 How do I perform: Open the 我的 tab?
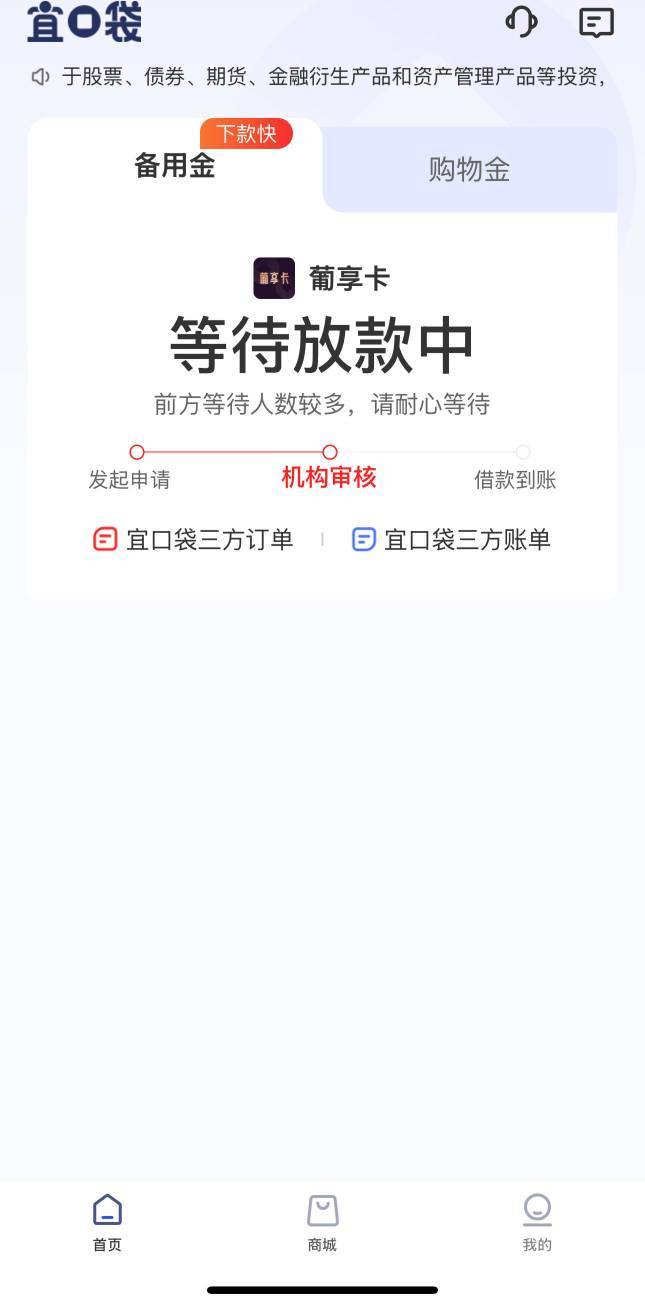[537, 1223]
